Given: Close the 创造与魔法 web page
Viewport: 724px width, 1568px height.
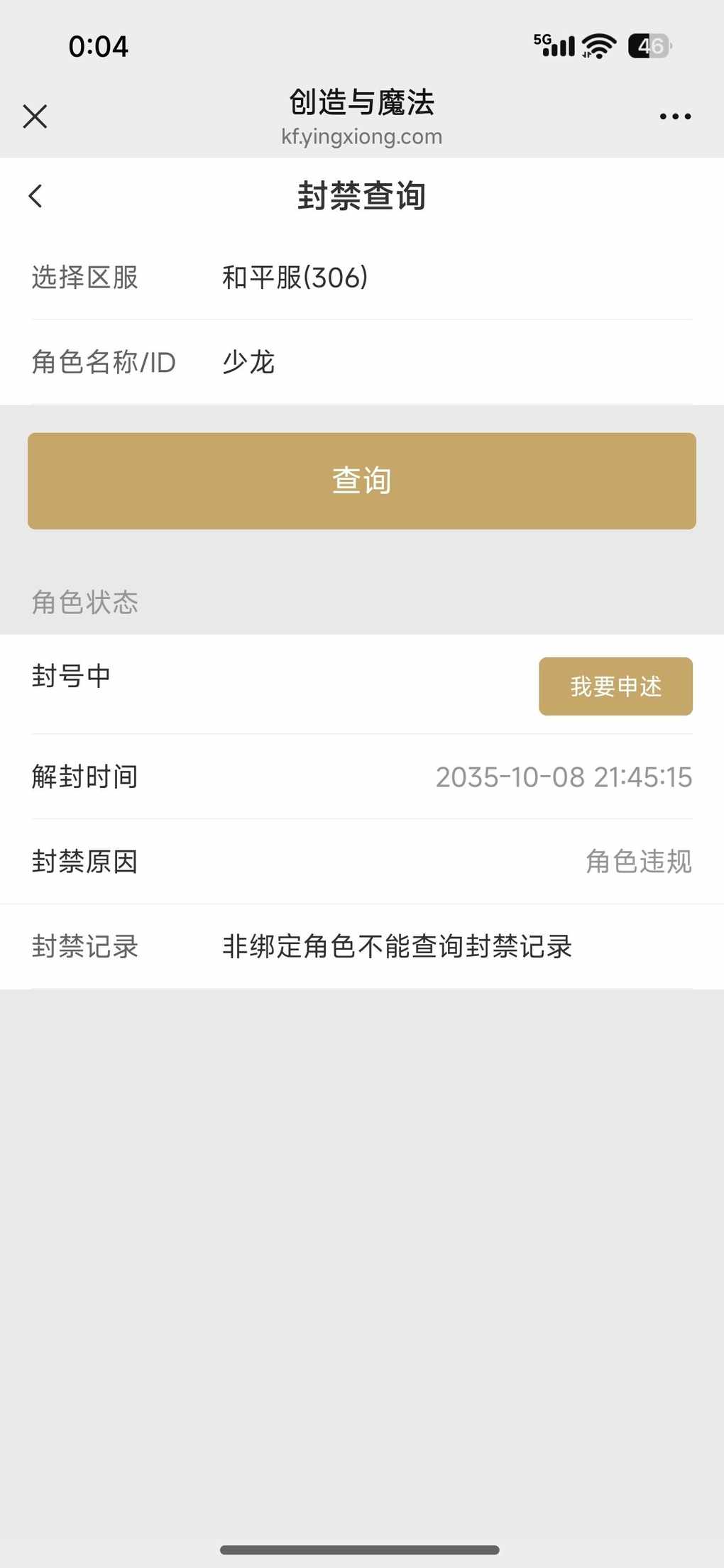Looking at the screenshot, I should tap(35, 116).
